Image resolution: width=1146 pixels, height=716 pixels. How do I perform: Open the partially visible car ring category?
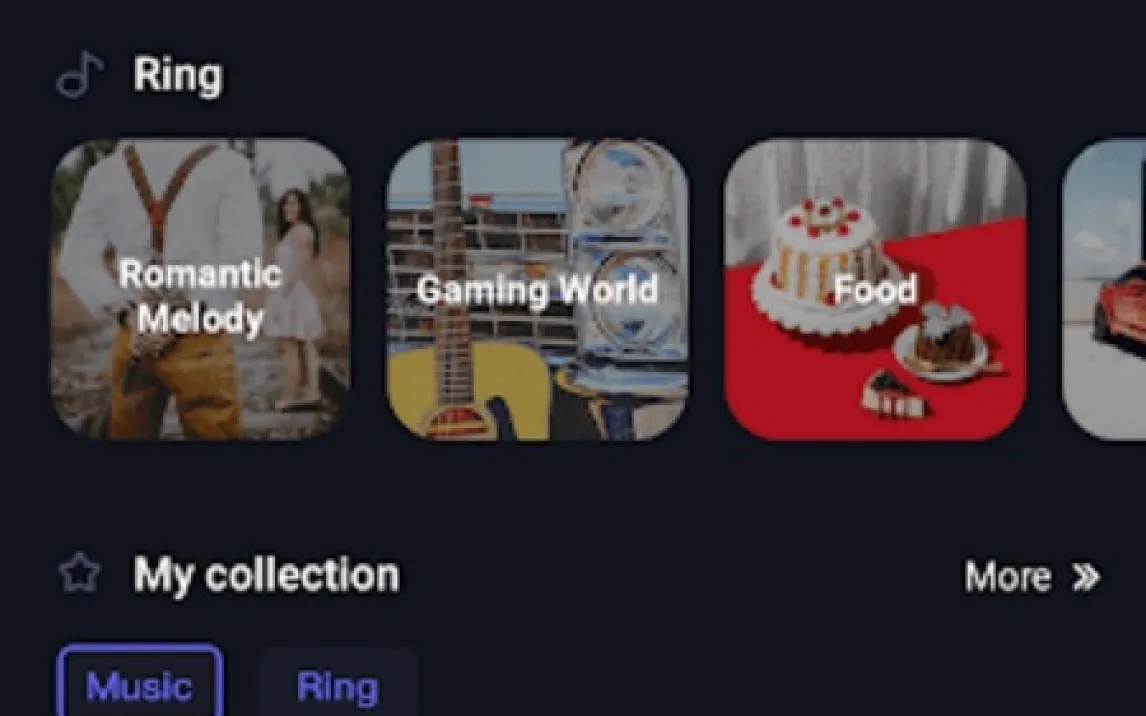coord(1105,290)
